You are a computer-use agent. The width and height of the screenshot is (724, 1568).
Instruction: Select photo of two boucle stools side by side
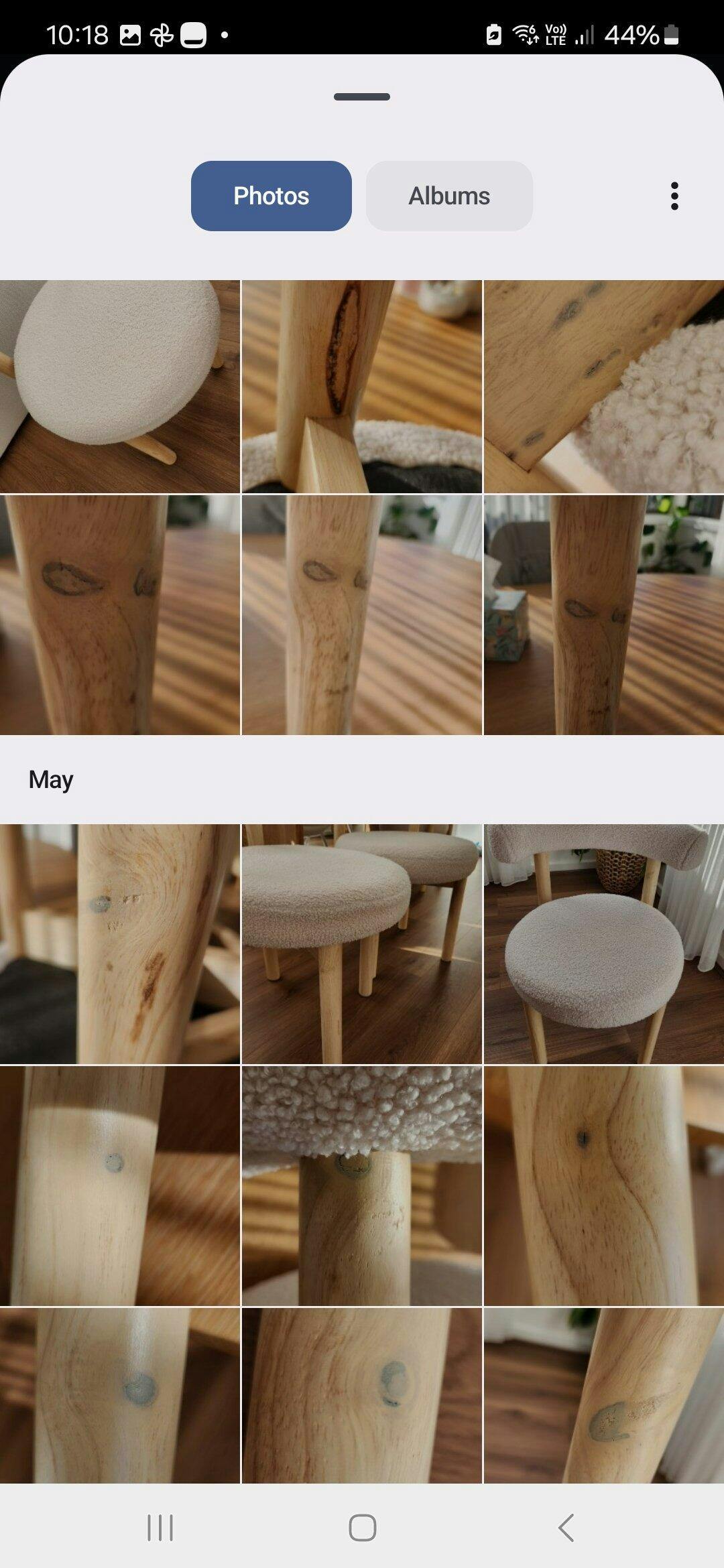[361, 943]
